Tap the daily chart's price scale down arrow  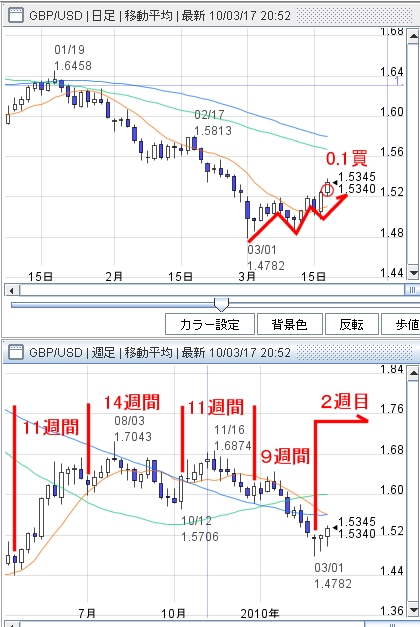pyautogui.click(x=413, y=273)
